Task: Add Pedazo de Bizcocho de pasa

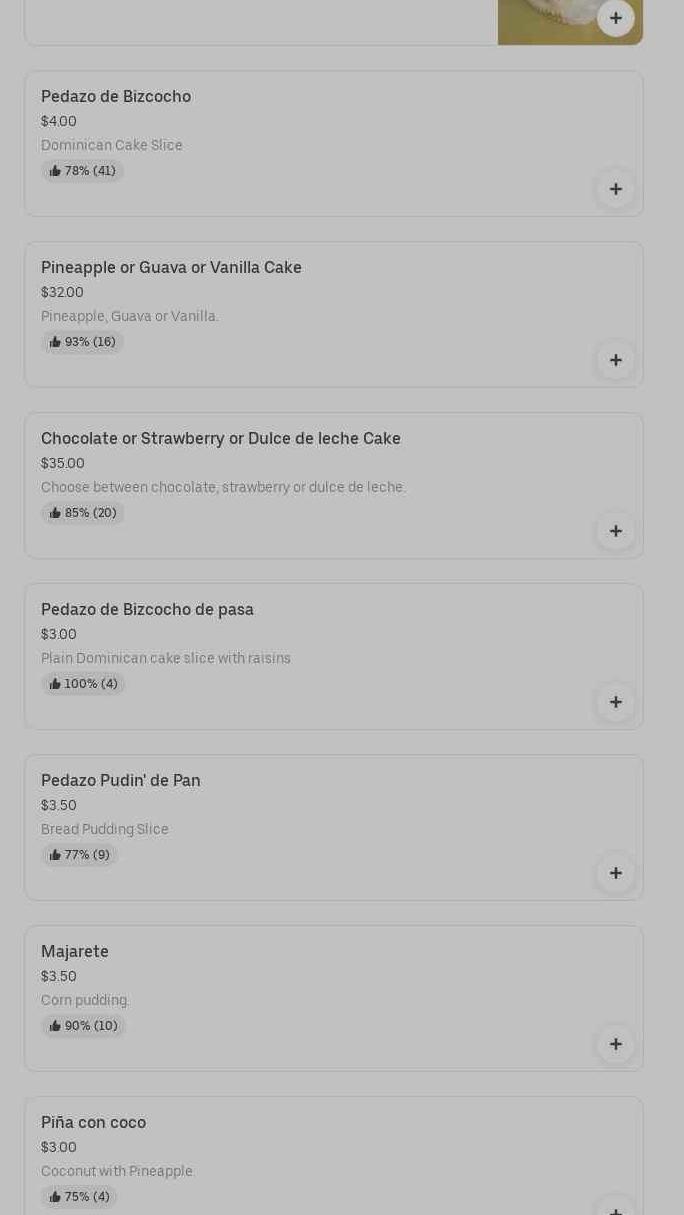Action: click(615, 702)
